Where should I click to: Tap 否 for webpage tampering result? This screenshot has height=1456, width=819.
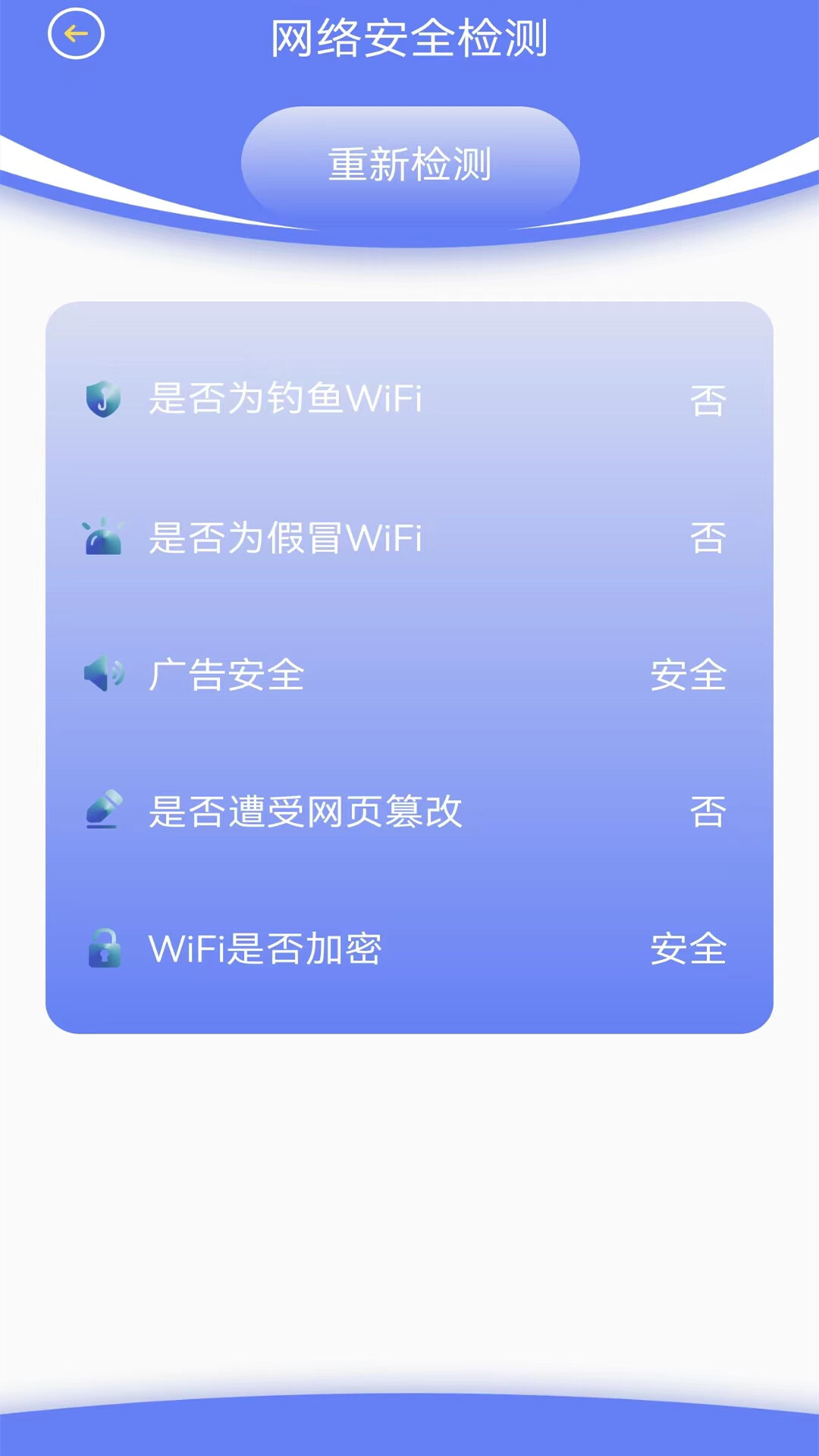[x=708, y=810]
